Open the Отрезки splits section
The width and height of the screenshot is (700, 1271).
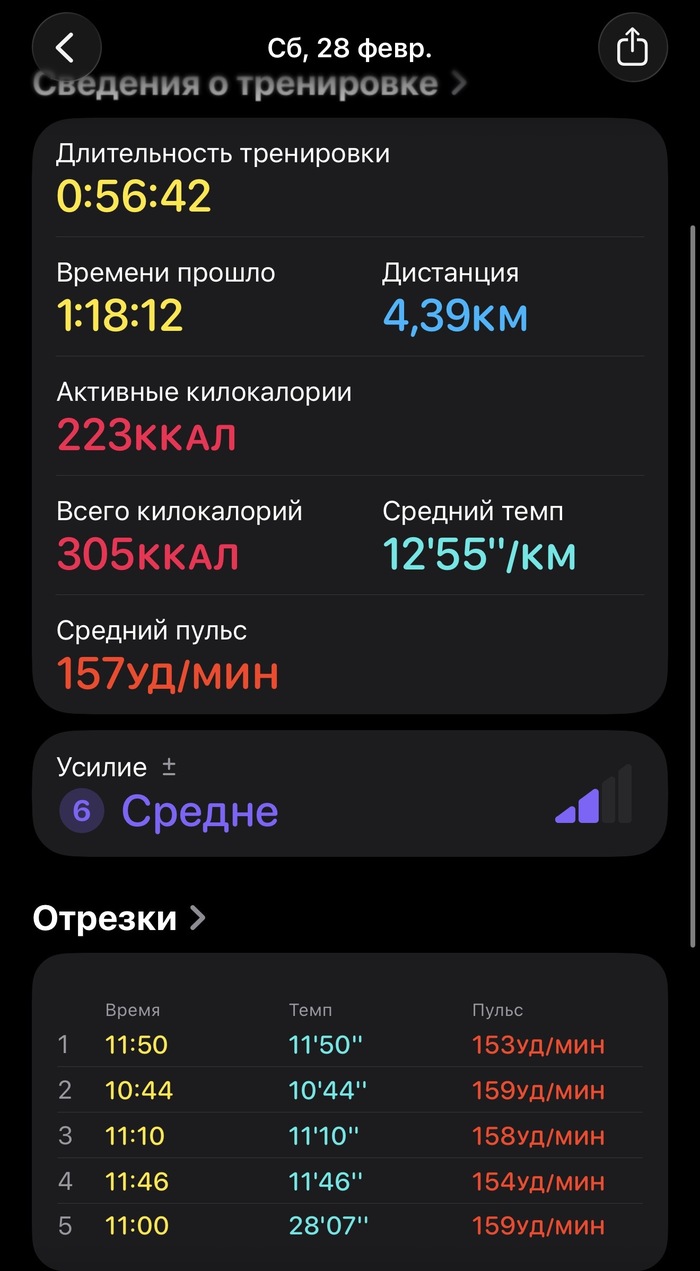[120, 918]
